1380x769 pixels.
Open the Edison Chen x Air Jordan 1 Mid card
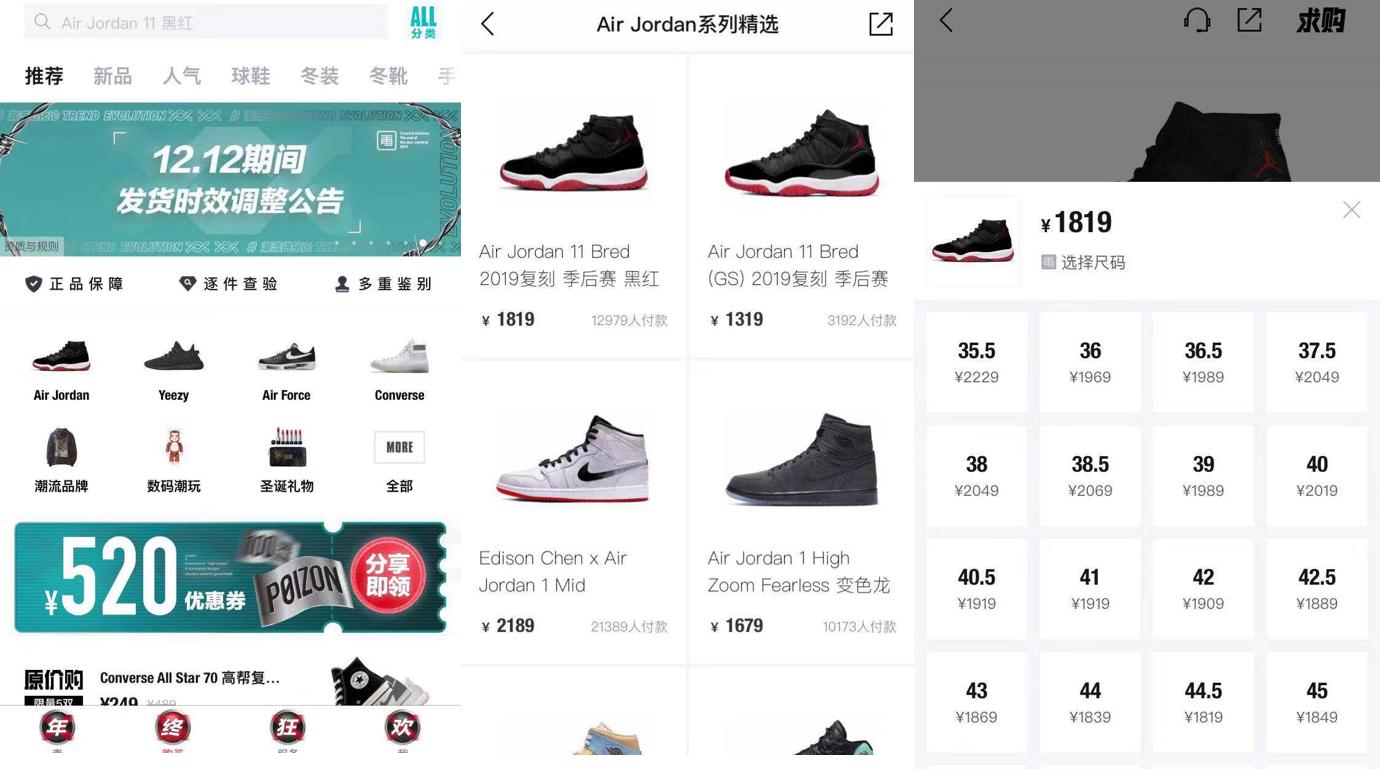point(574,512)
